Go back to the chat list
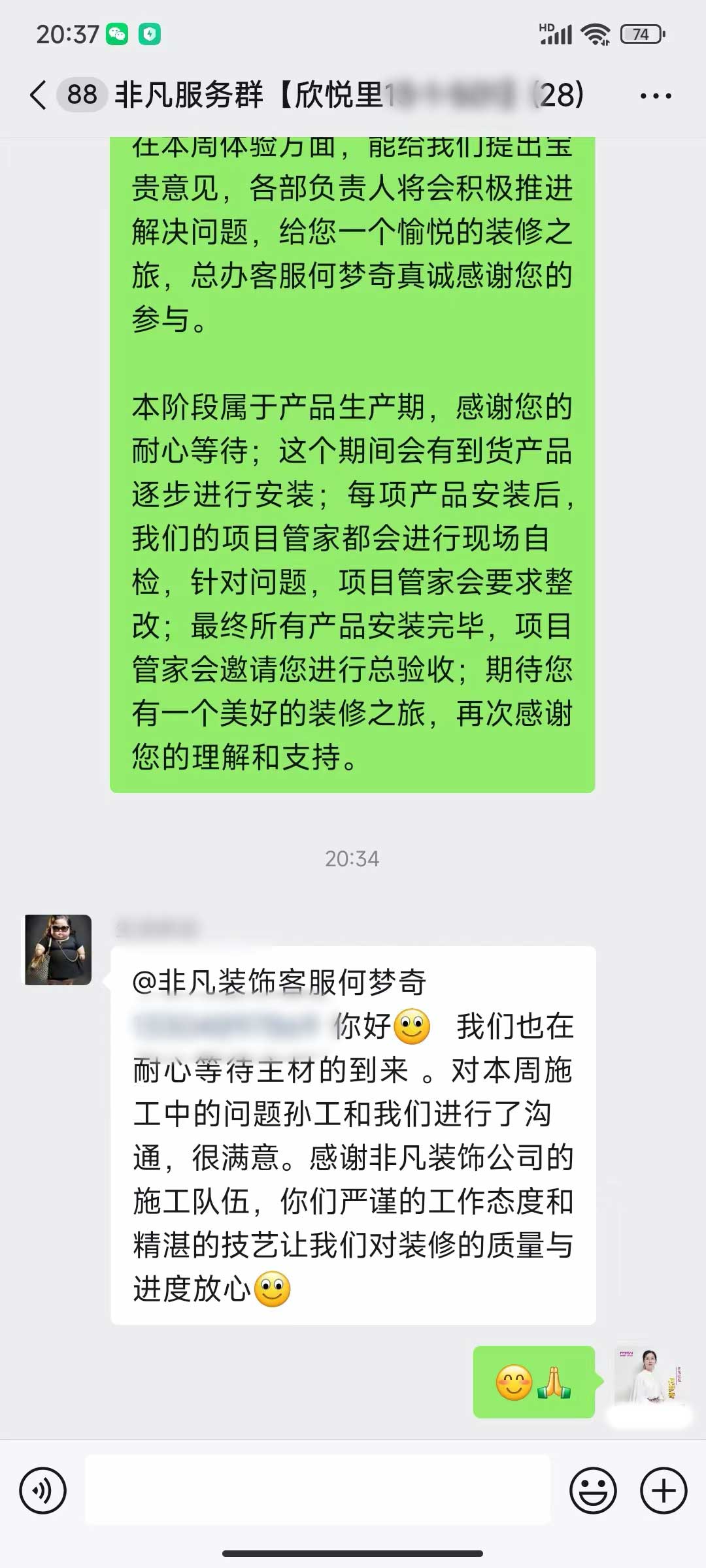The image size is (706, 1568). click(x=38, y=95)
